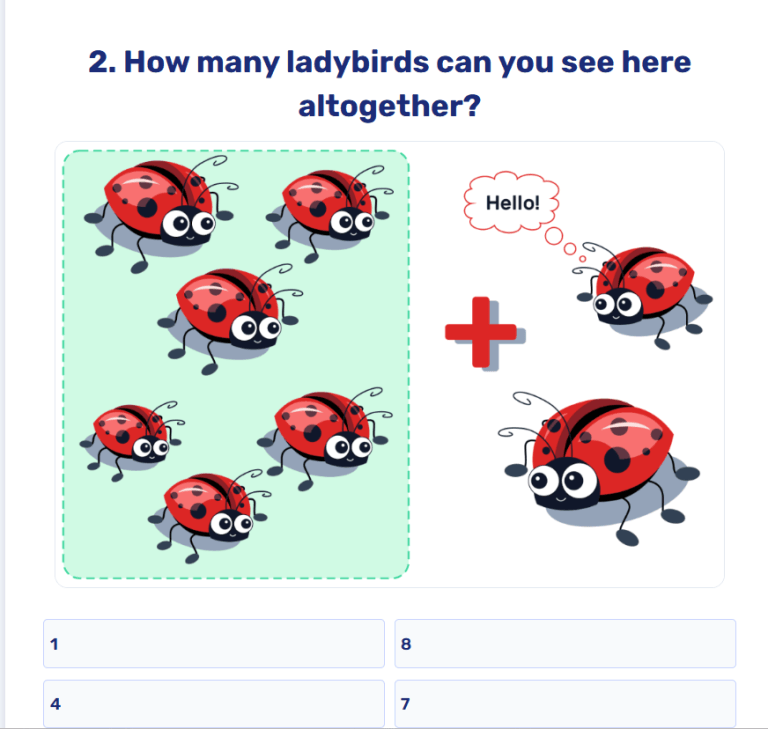
Task: Pick answer option 4
Action: click(213, 704)
